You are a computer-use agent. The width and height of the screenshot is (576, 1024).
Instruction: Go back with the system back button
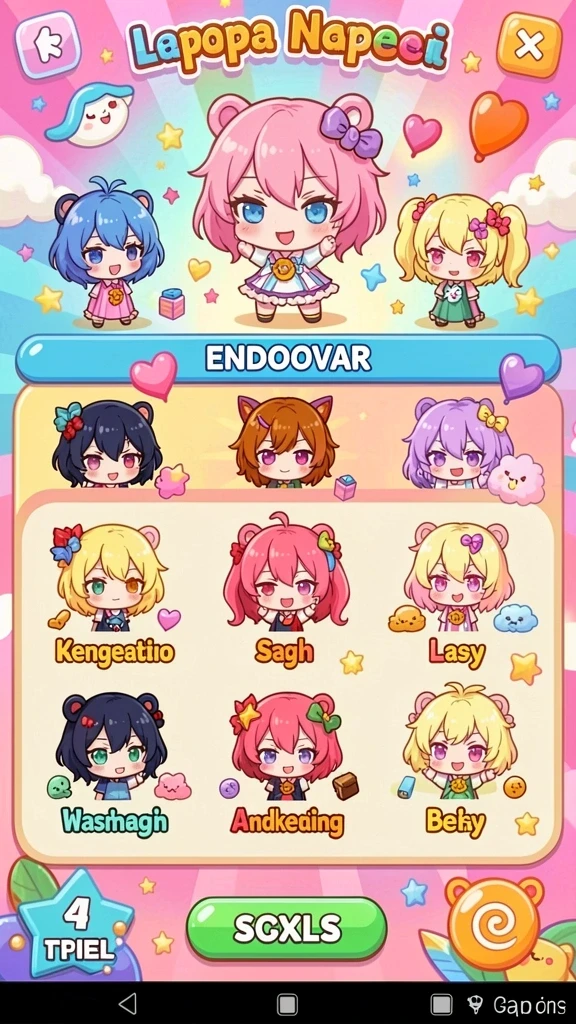(x=129, y=1004)
